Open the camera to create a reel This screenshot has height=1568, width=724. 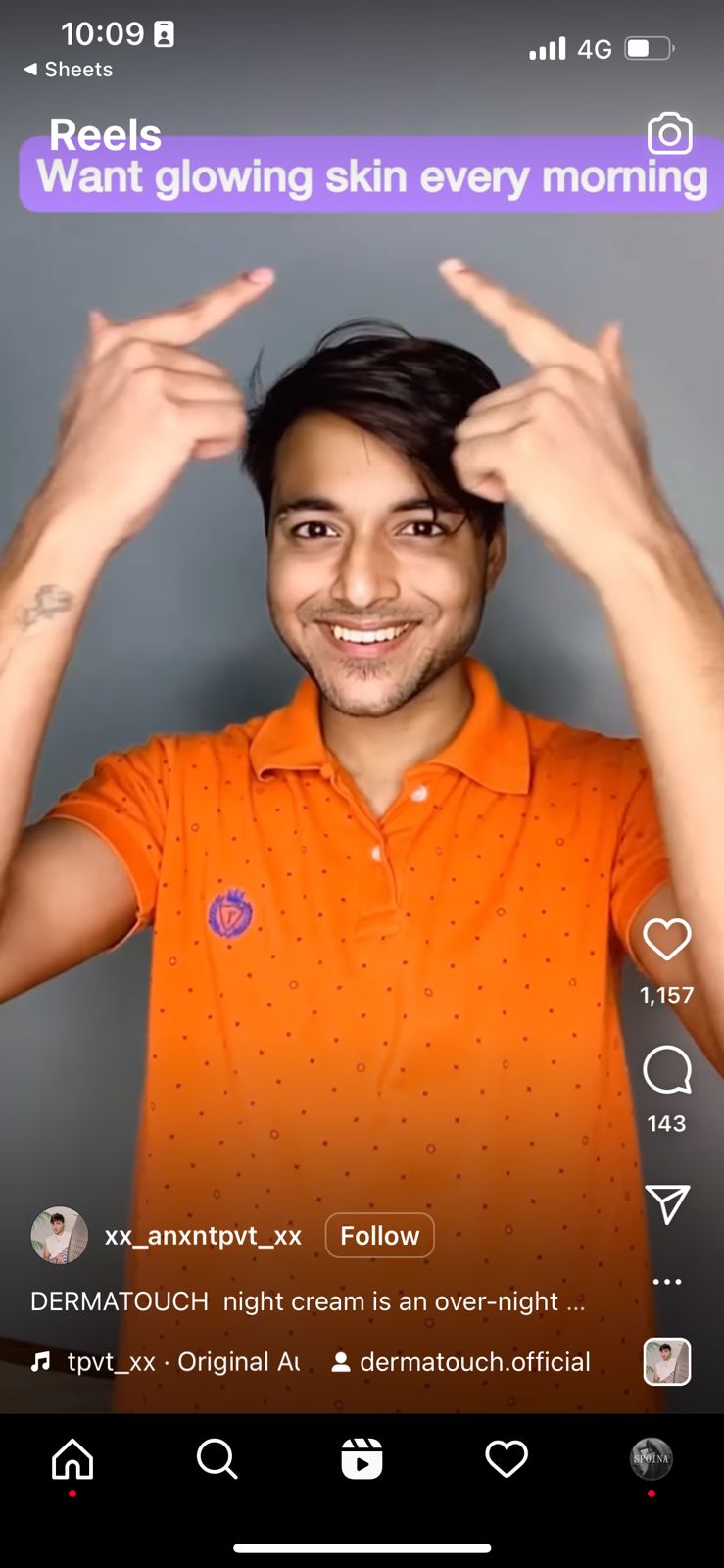(x=669, y=134)
